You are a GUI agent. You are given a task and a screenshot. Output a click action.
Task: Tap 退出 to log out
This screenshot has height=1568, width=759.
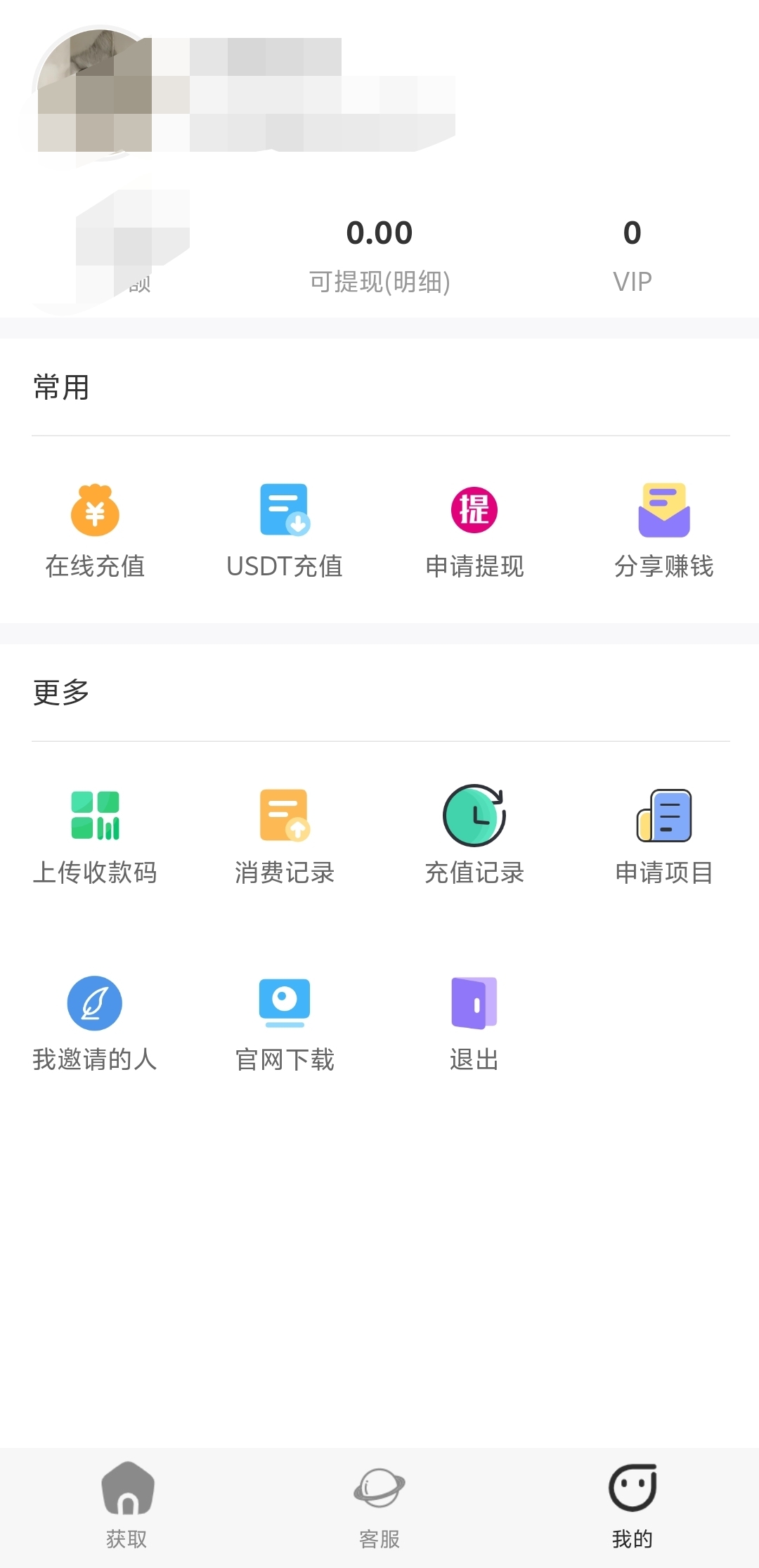point(474,1024)
